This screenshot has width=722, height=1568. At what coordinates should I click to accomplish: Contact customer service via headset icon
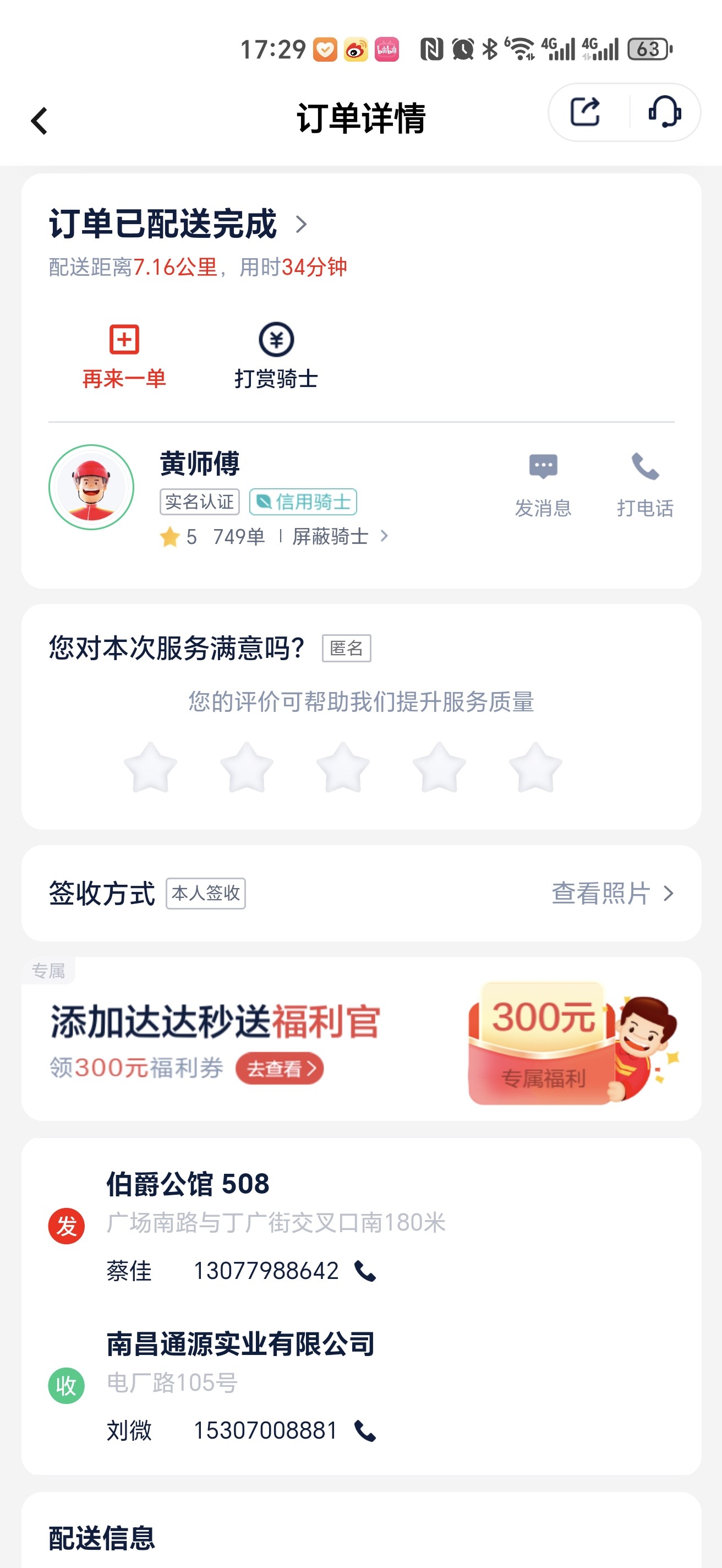[664, 112]
